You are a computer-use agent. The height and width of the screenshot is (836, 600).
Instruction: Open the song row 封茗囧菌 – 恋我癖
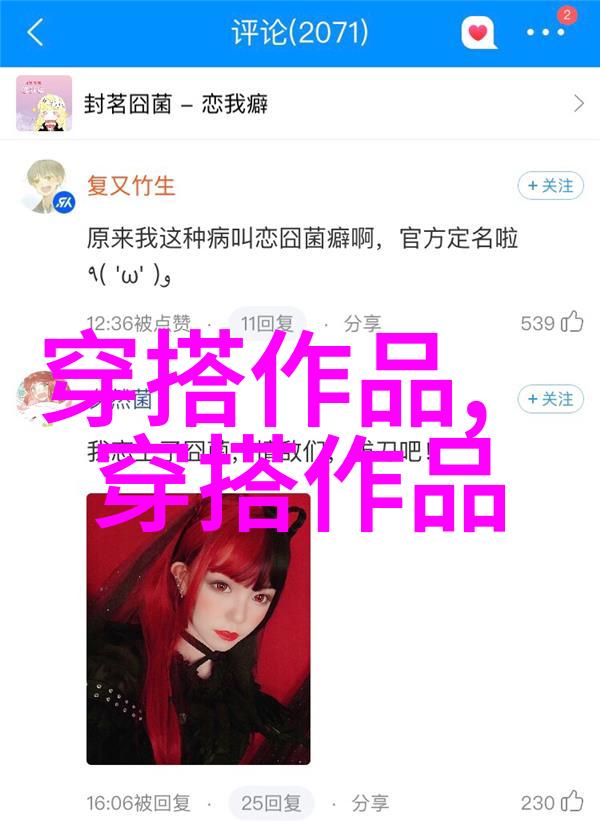[x=300, y=103]
